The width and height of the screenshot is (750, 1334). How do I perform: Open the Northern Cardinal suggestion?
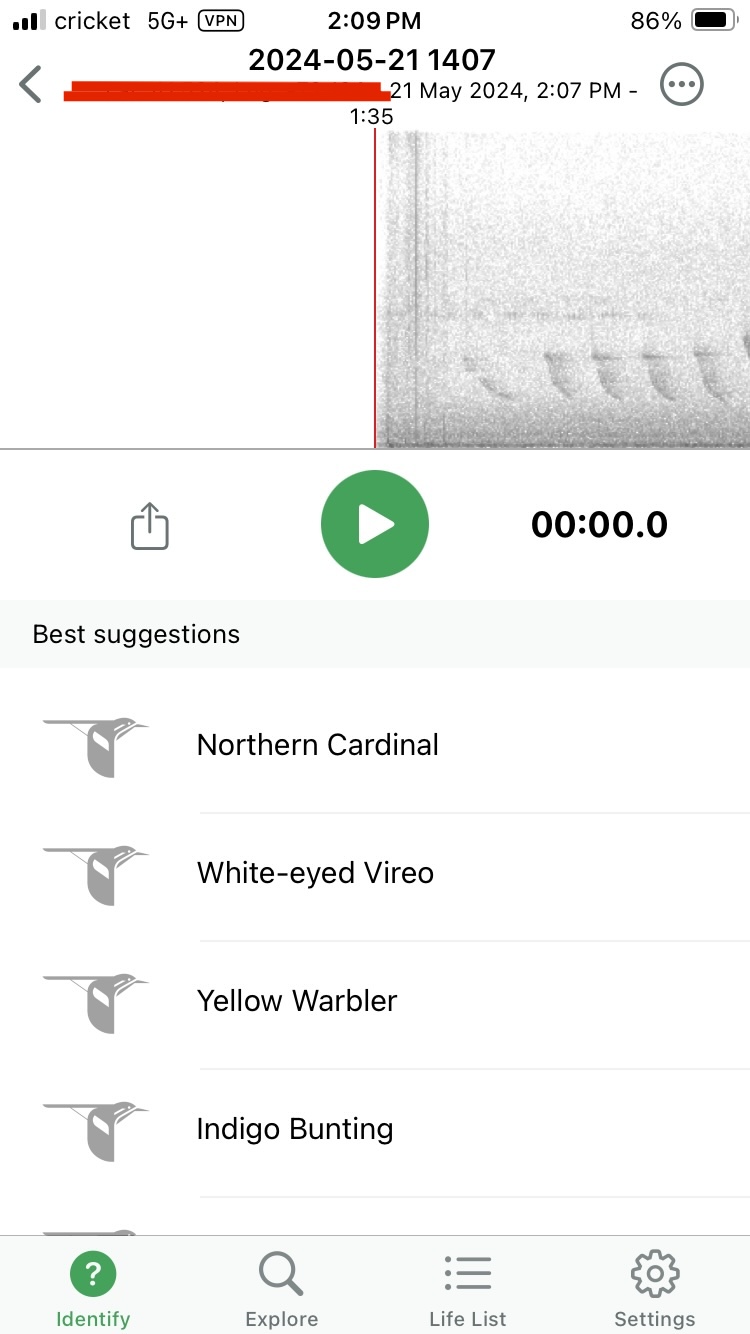375,746
